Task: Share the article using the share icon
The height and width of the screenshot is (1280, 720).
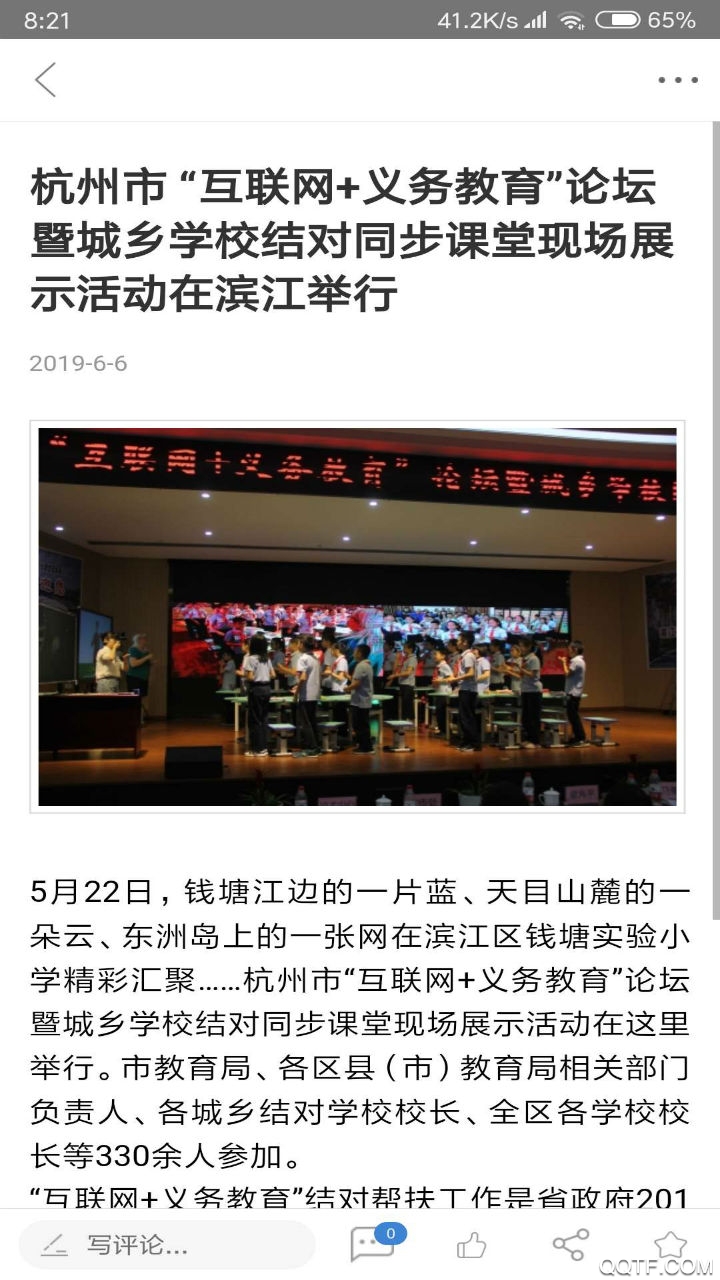Action: 568,1243
